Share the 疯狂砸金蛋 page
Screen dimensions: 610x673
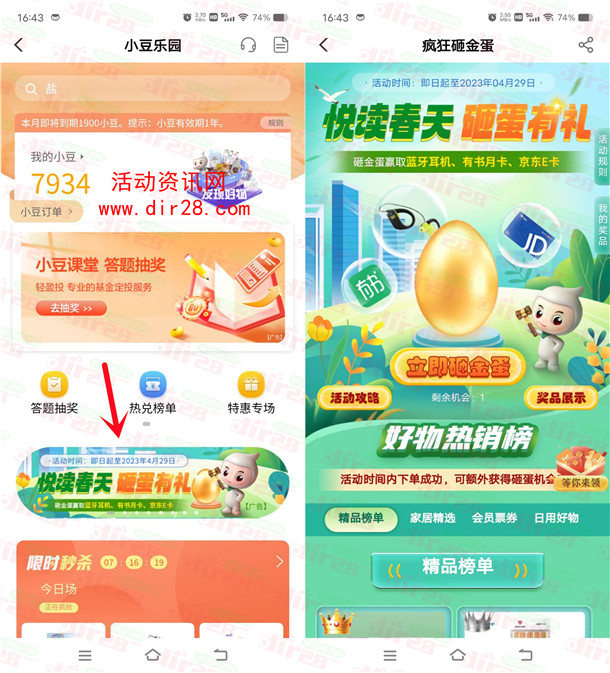coord(586,45)
